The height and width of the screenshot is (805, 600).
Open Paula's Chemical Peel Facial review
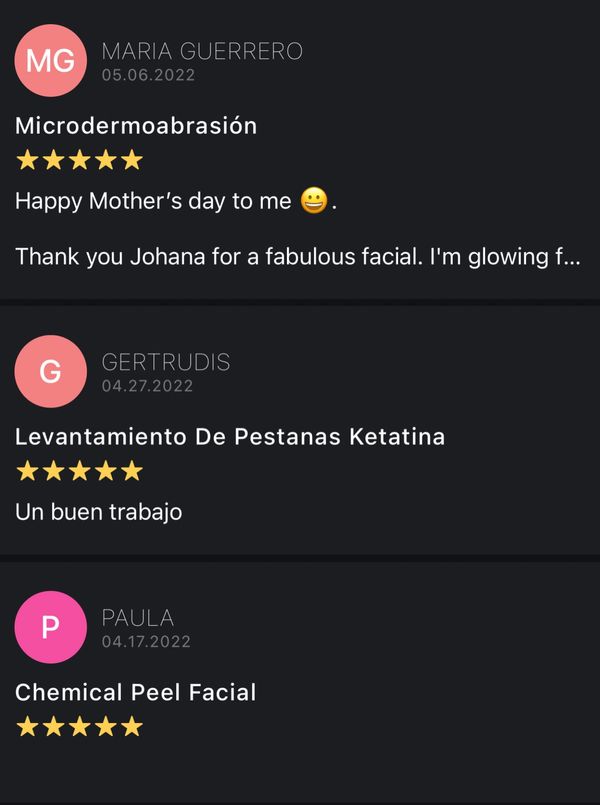tap(136, 692)
